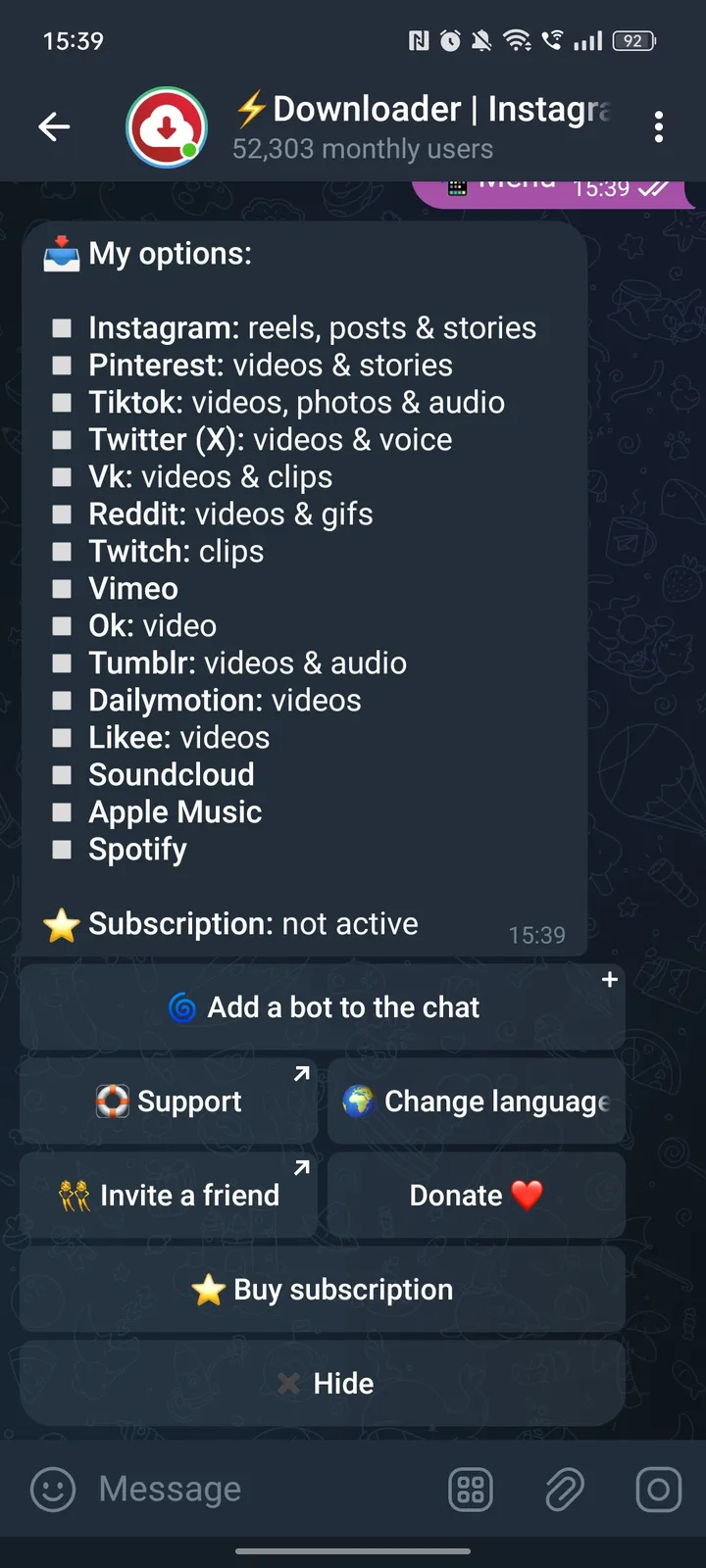Tap Hide to collapse the bot keyboard

[x=324, y=1383]
